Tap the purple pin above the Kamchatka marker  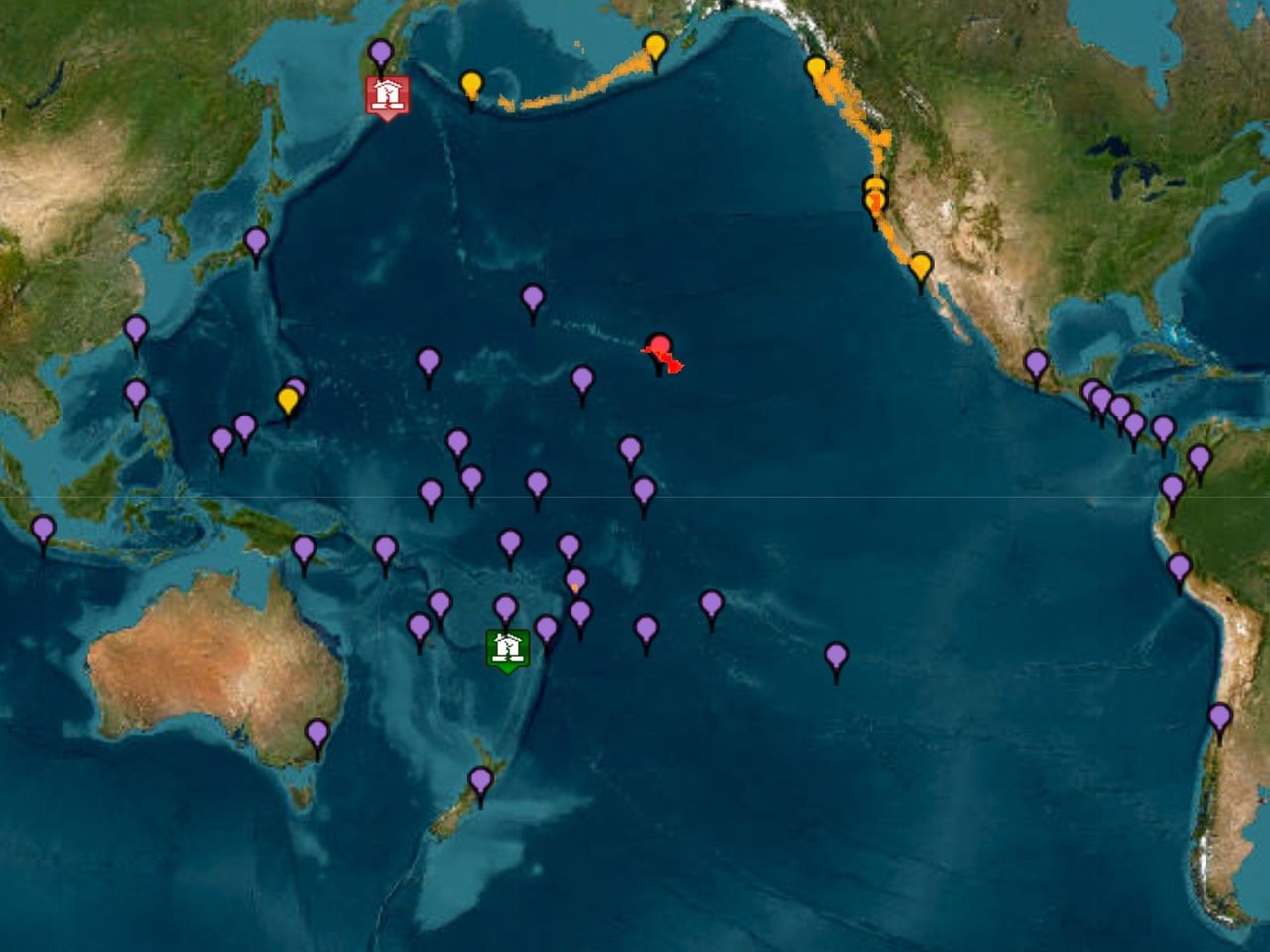click(381, 53)
